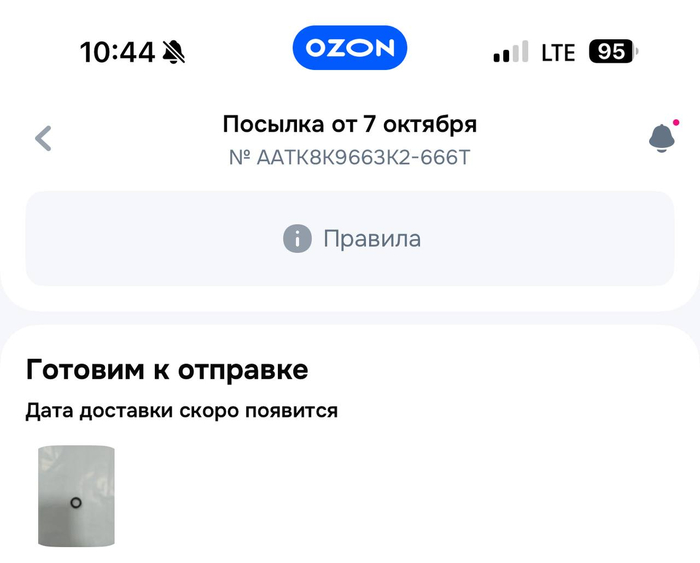Go back using the arrow icon

pyautogui.click(x=43, y=138)
